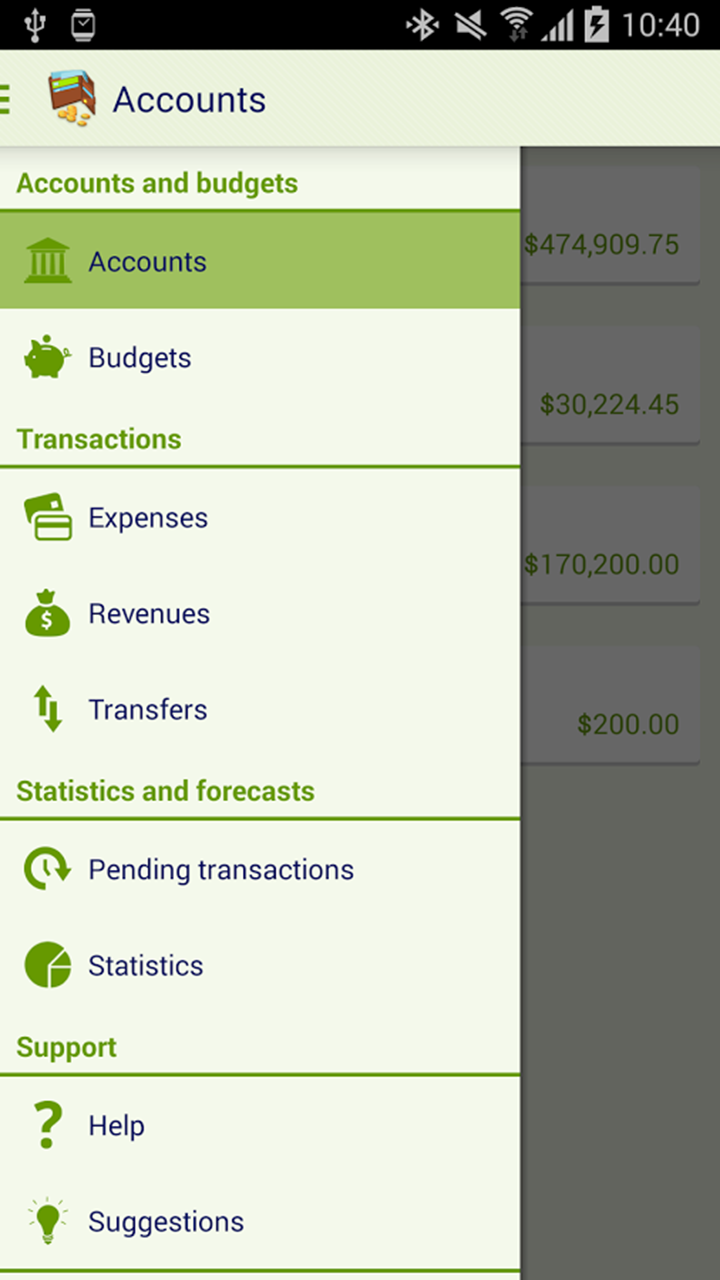Select the bank icon next to Accounts

tap(45, 260)
